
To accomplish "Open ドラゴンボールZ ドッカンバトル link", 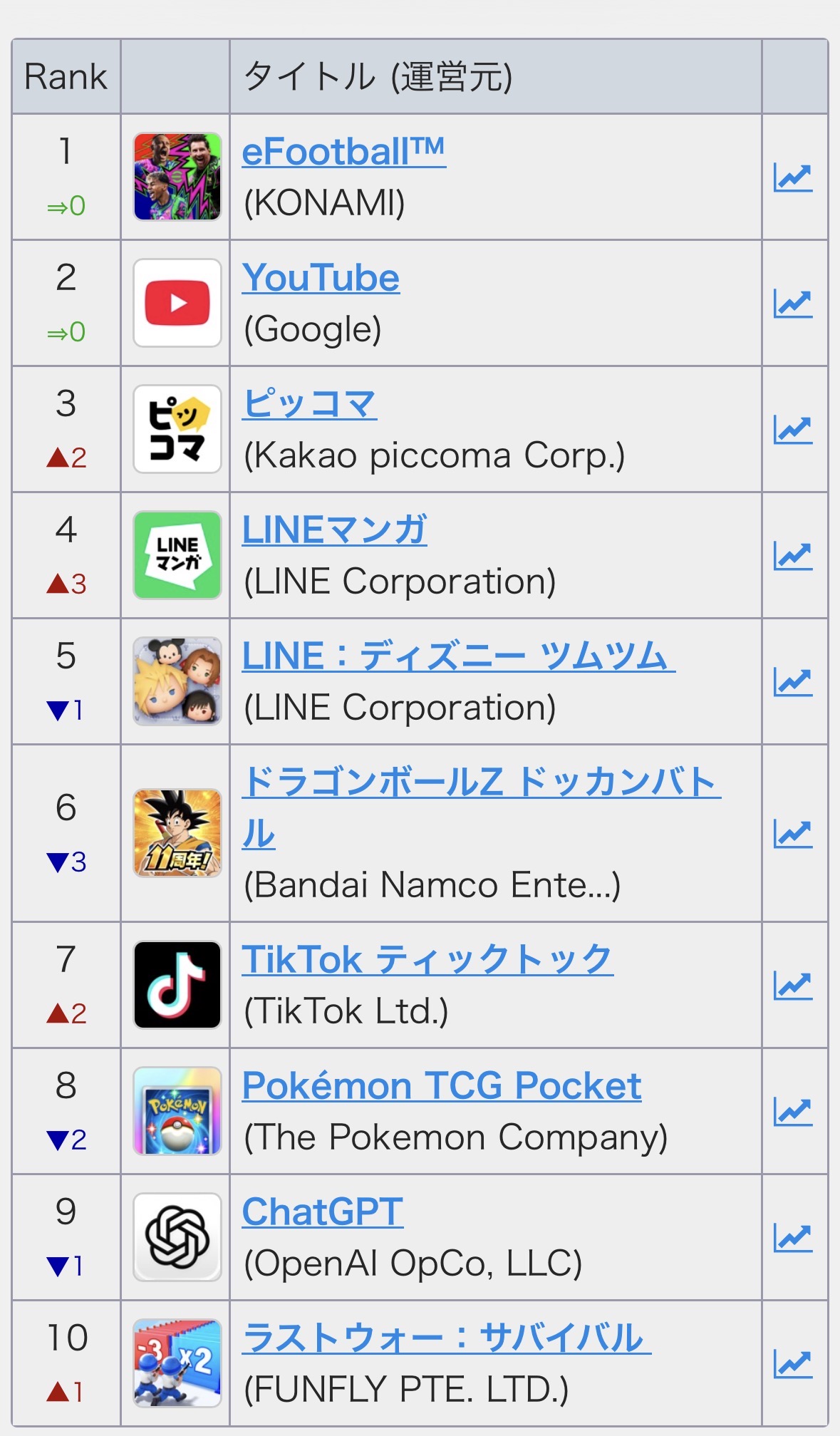I will click(x=481, y=782).
